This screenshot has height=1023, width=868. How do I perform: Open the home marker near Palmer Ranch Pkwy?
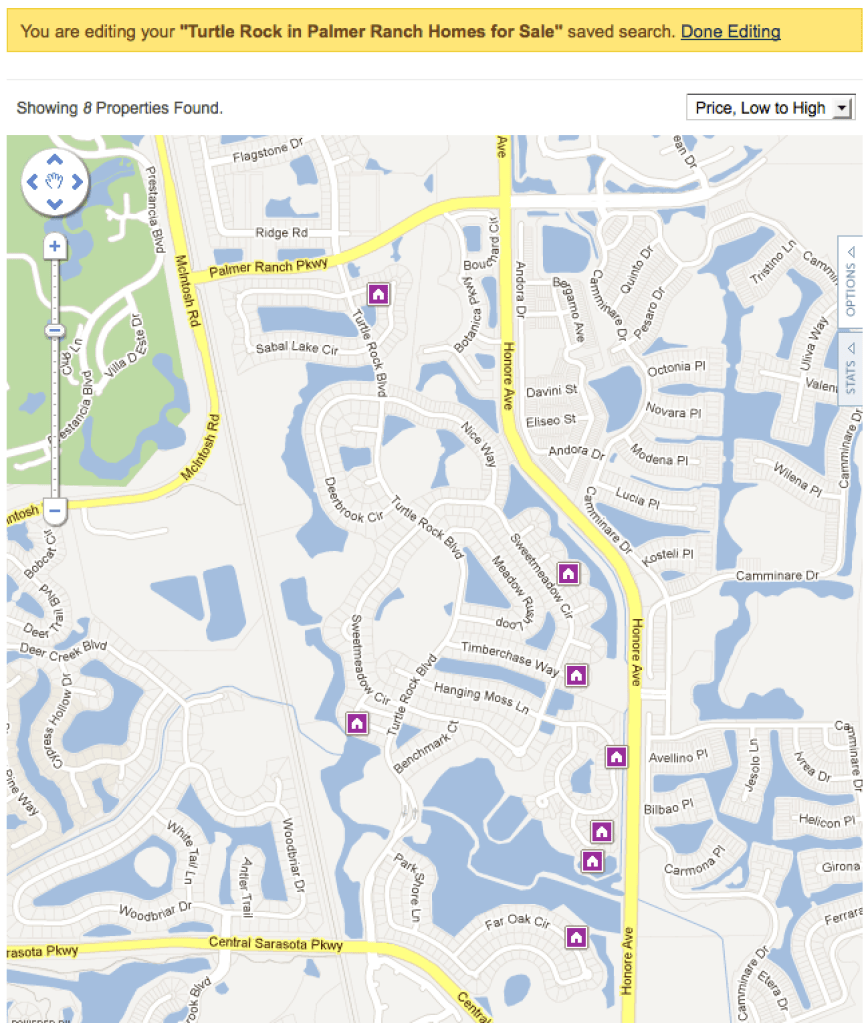tap(378, 293)
